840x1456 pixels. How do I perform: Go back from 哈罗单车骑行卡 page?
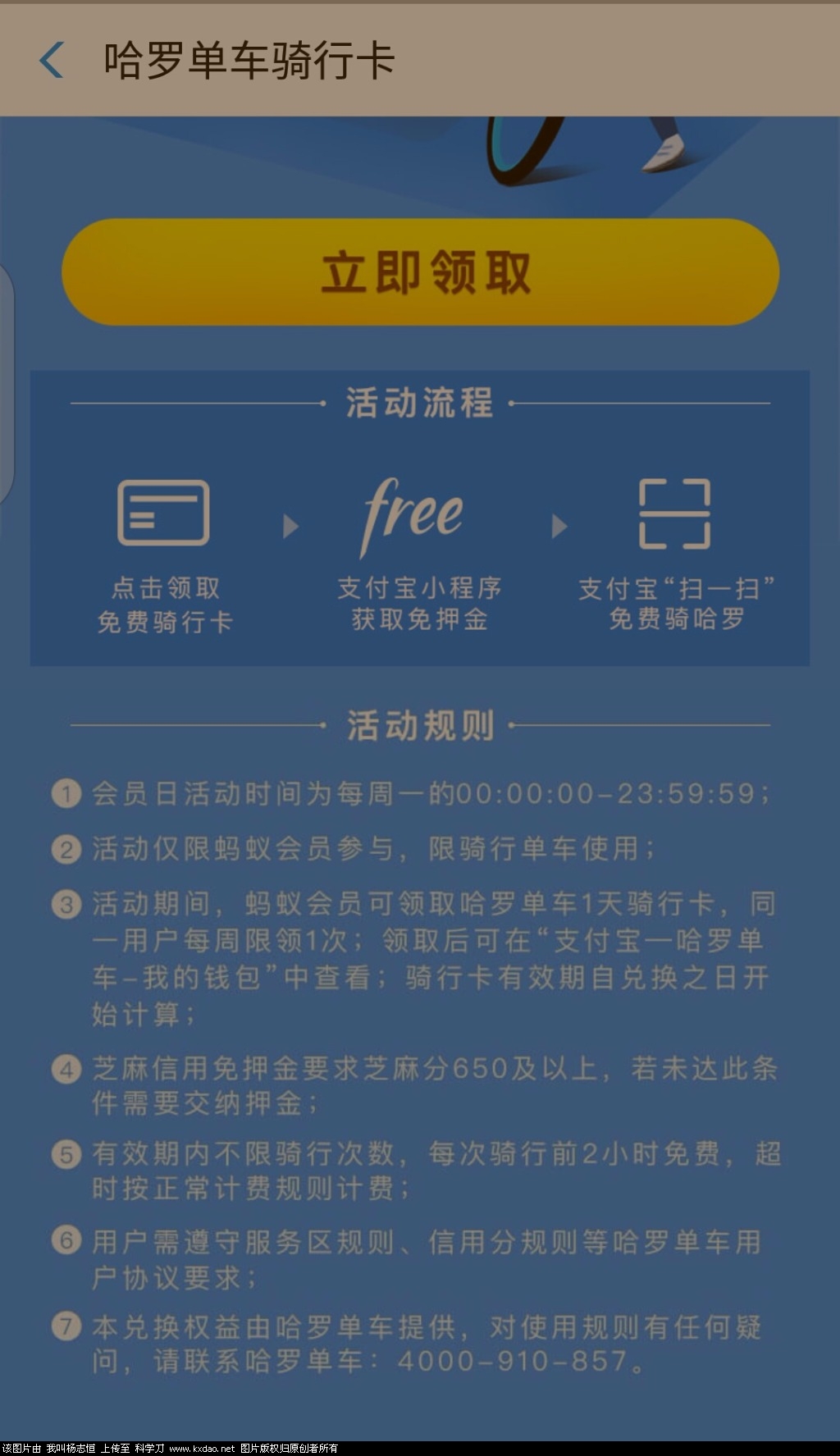click(x=52, y=61)
